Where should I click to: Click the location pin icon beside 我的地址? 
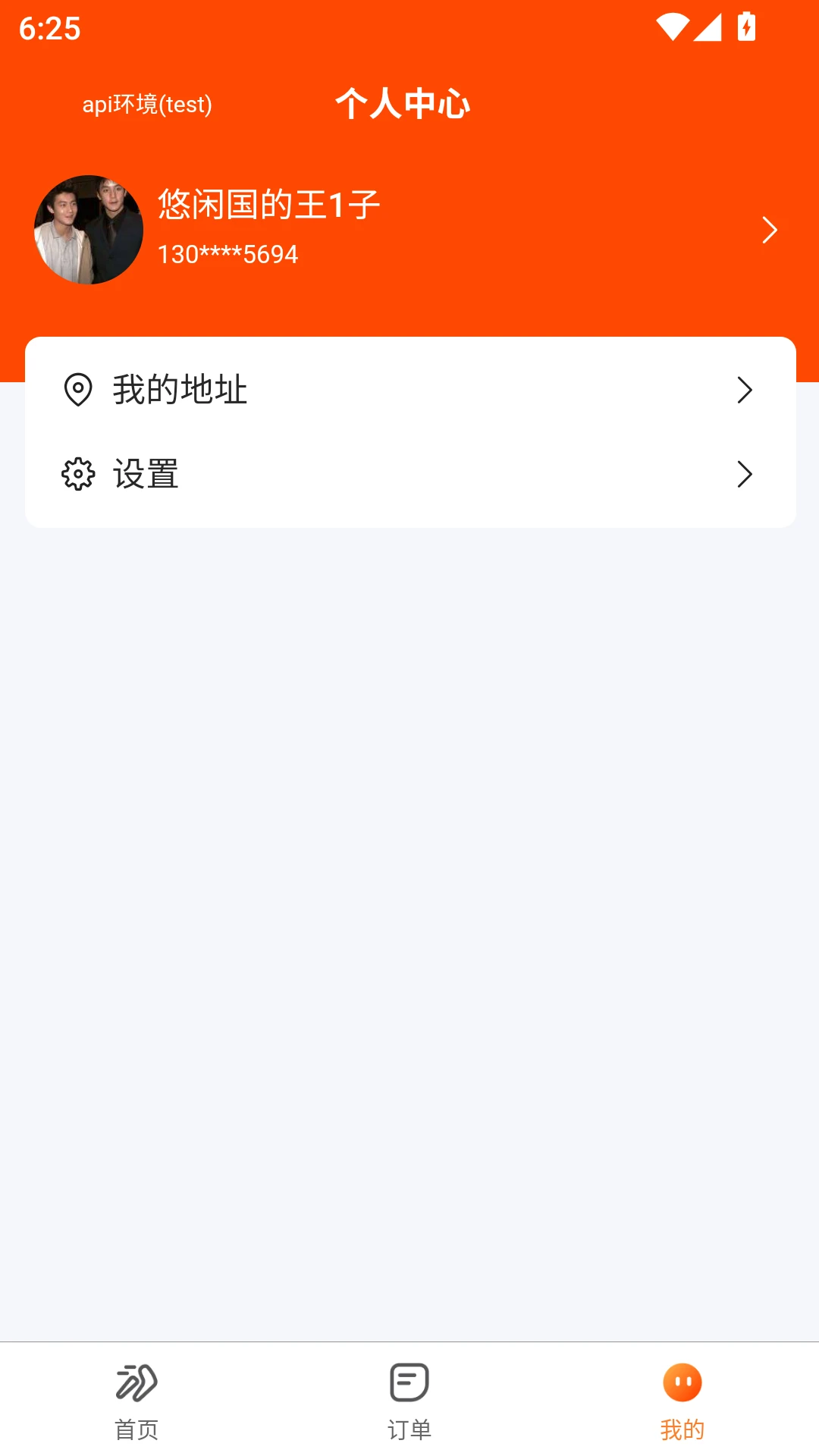tap(79, 390)
